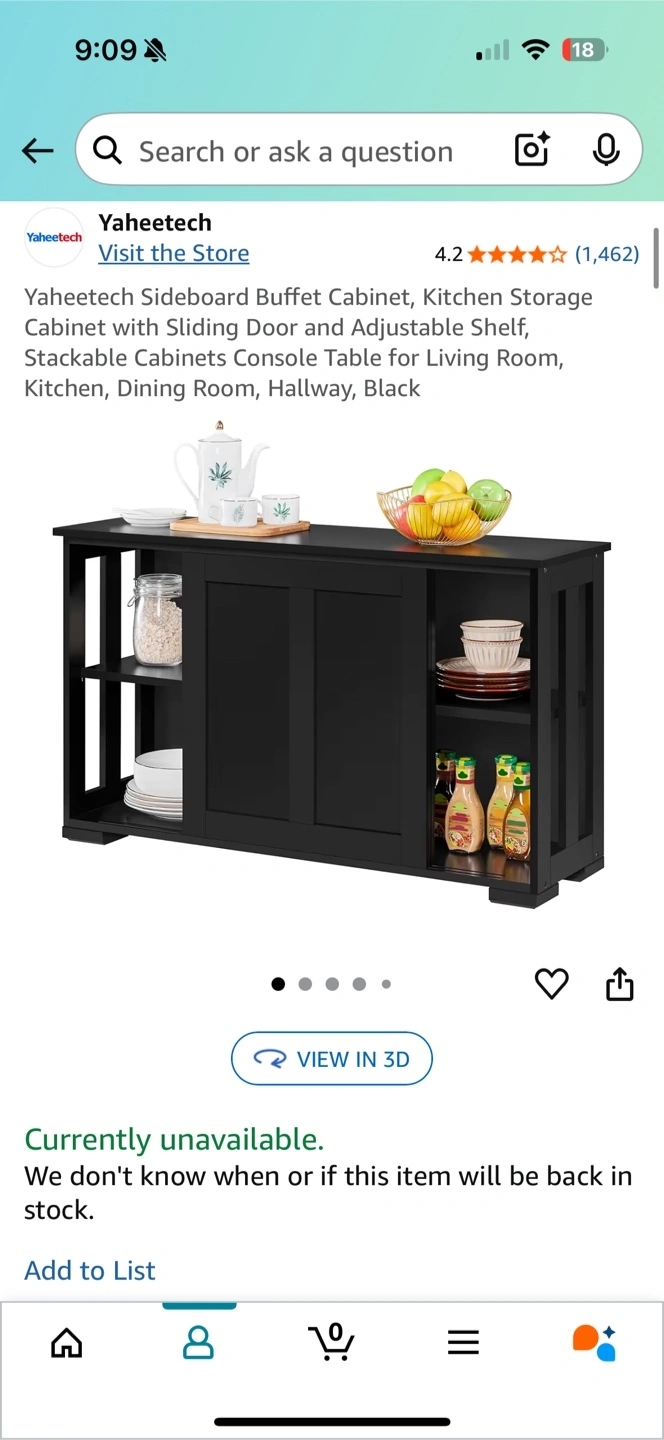This screenshot has width=664, height=1440.
Task: Open camera lens search icon
Action: pyautogui.click(x=532, y=151)
